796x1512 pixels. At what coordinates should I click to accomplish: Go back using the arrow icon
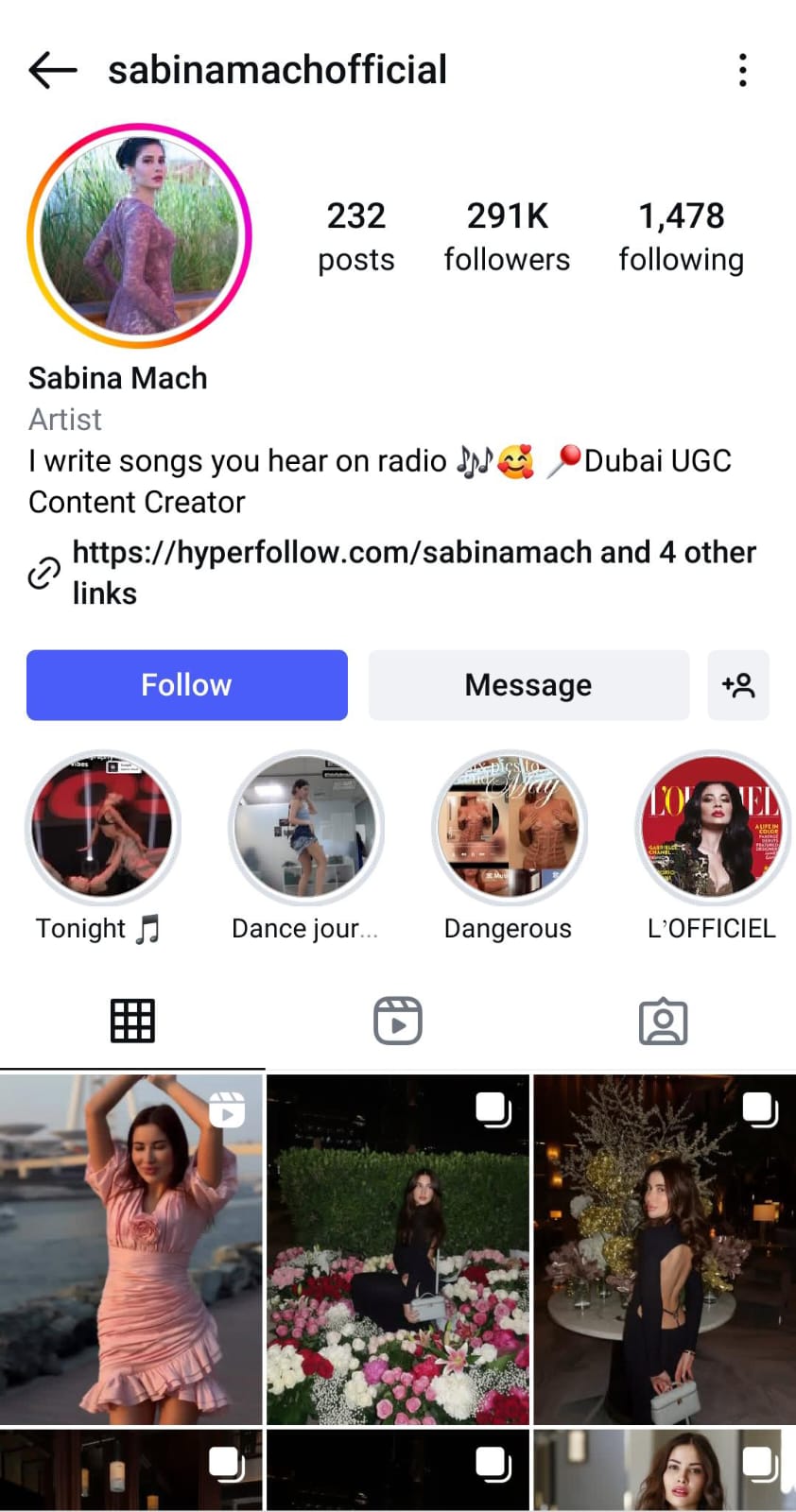coord(52,70)
